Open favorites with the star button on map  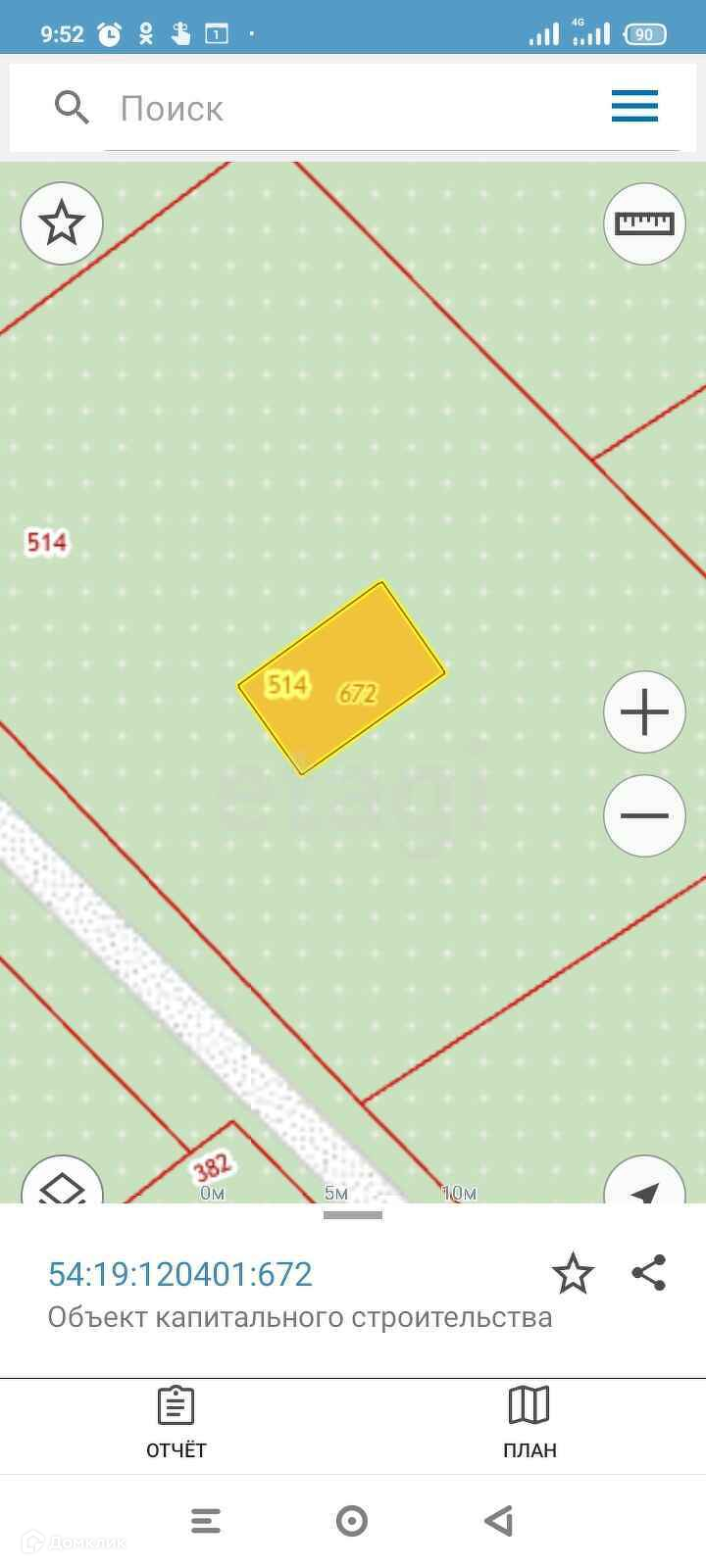[62, 223]
